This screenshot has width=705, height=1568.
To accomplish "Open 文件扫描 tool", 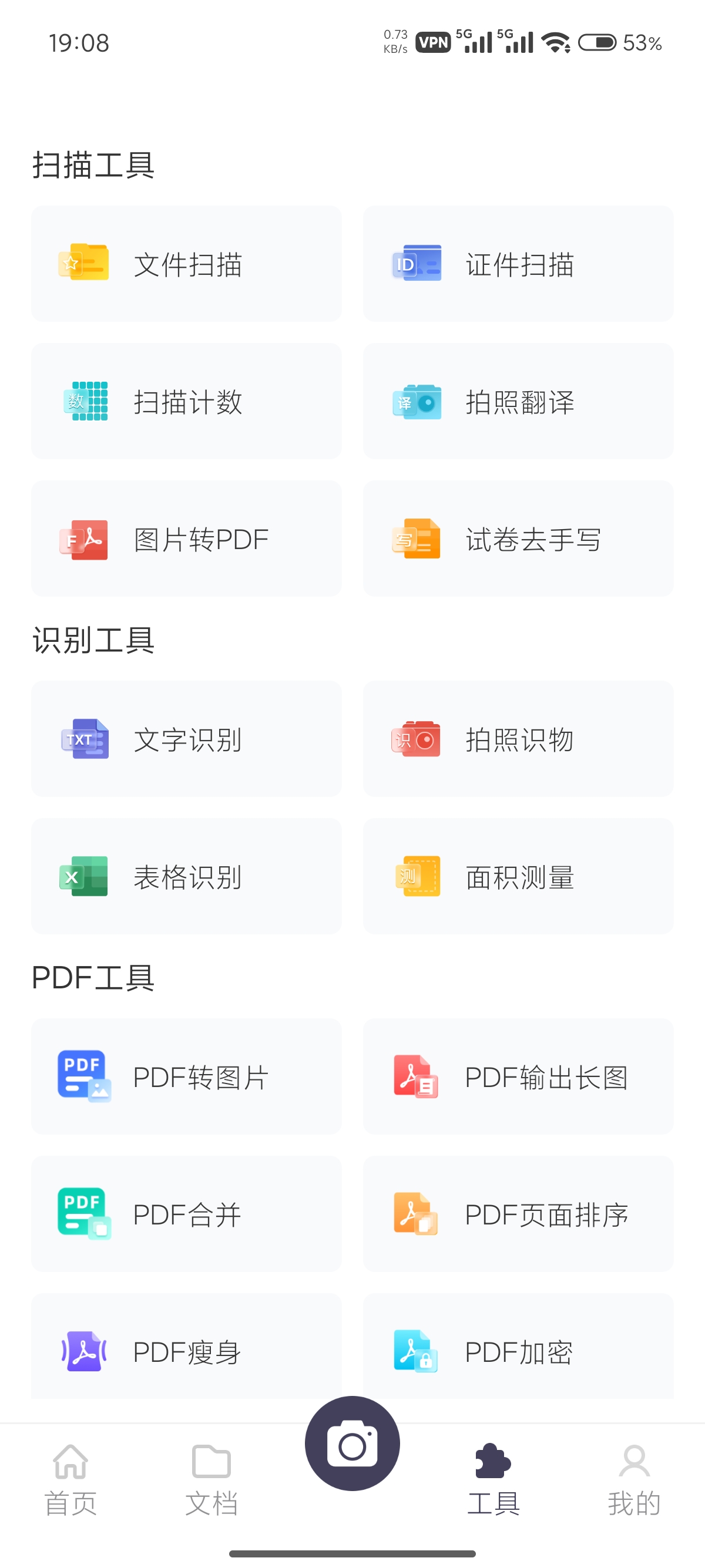I will click(186, 264).
